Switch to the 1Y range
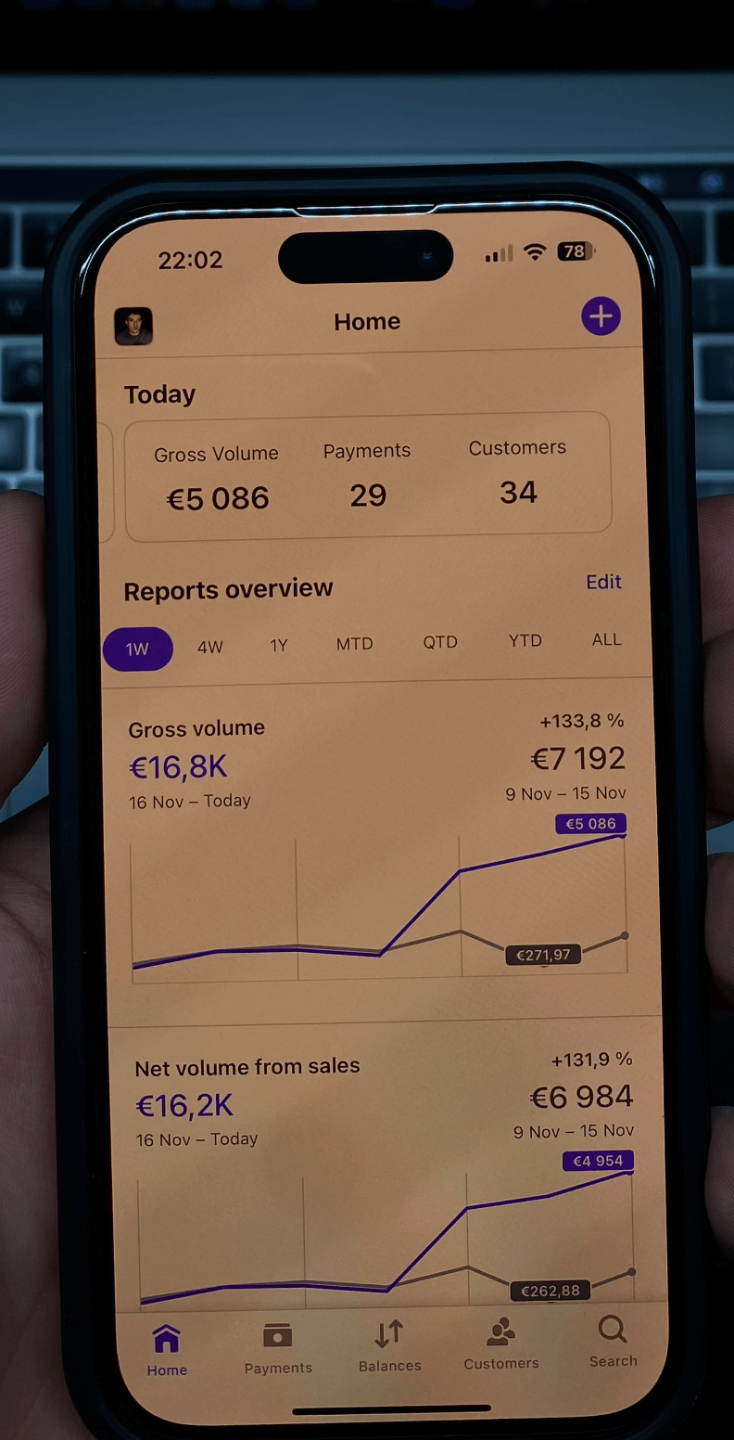Screen dimensions: 734x1440 coord(279,645)
